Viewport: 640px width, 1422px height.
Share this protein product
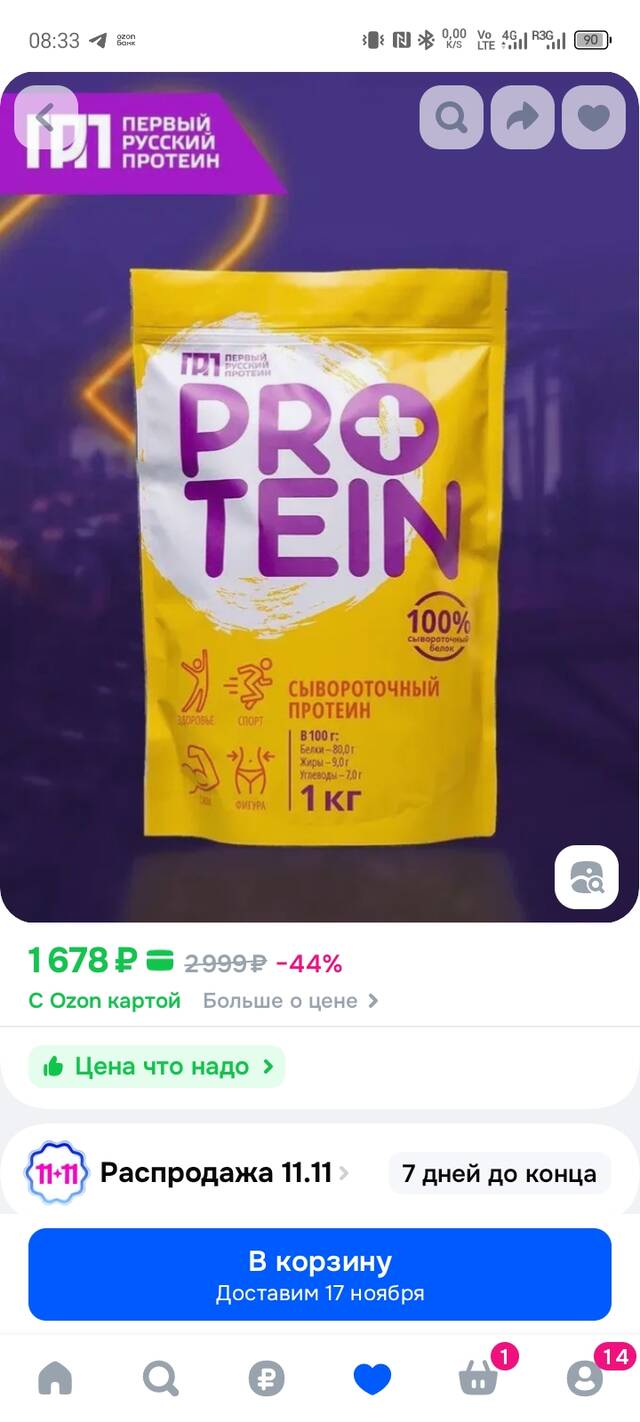(522, 118)
